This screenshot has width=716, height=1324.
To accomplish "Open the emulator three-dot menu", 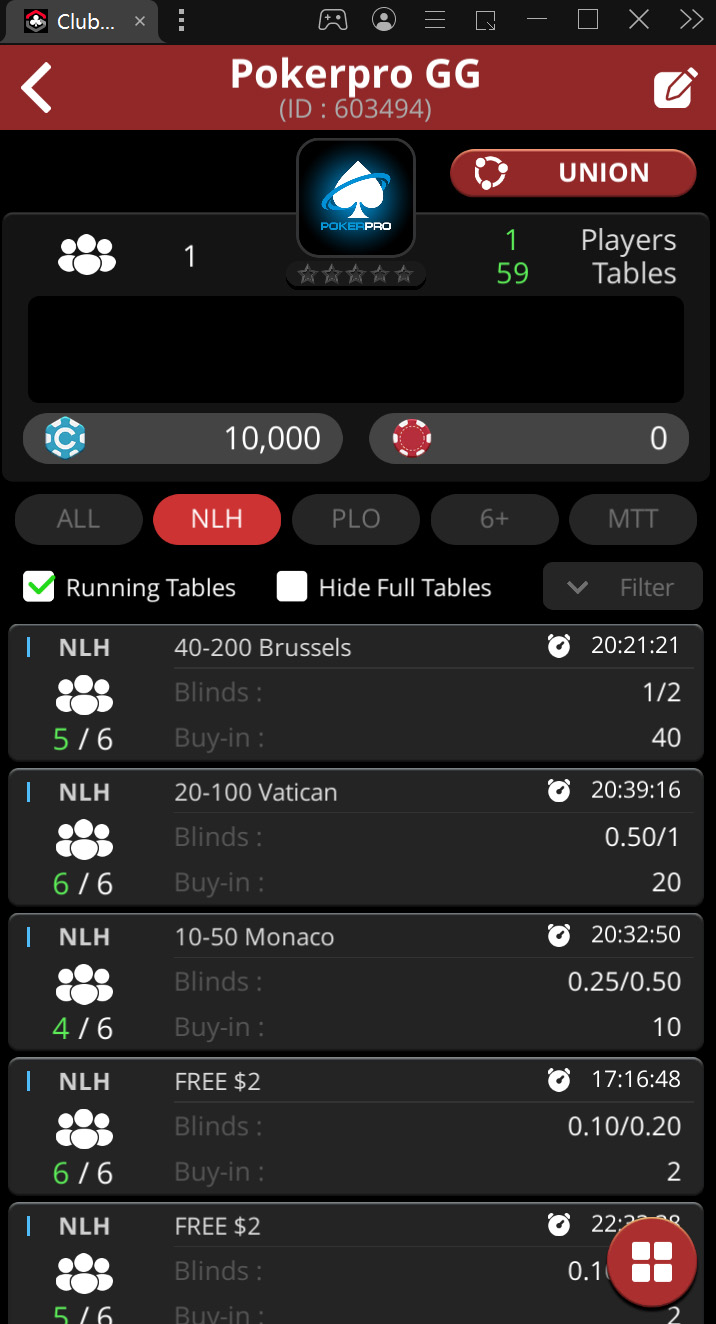I will tap(181, 20).
